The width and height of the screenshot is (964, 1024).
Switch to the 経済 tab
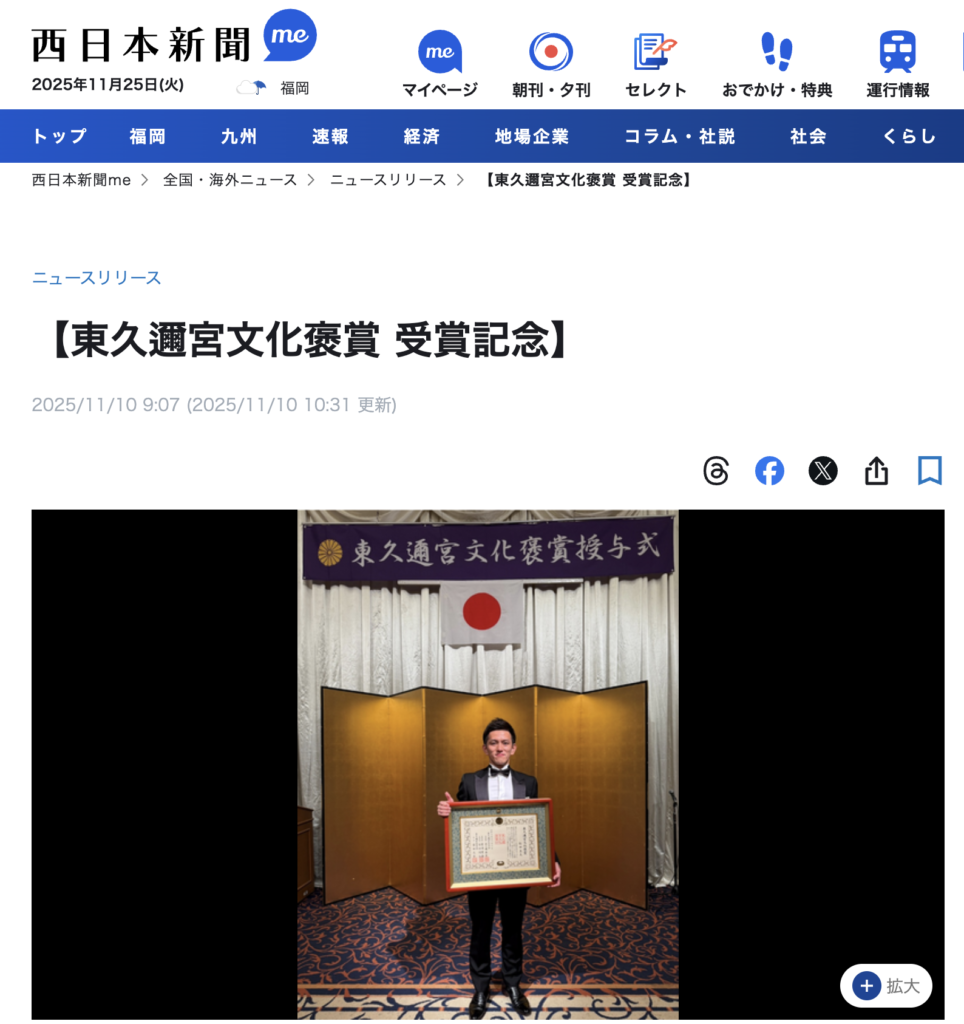(x=421, y=137)
